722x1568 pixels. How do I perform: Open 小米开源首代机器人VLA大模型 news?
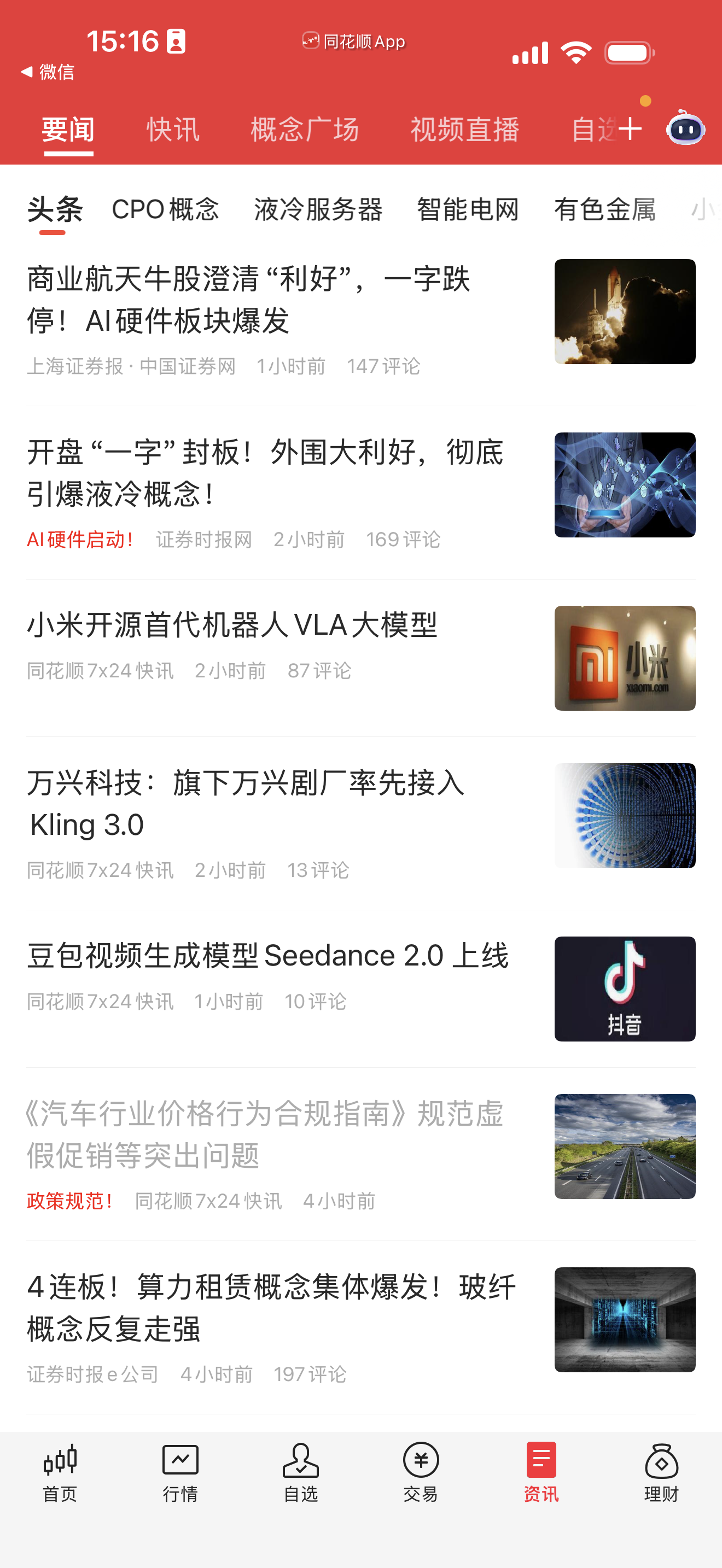(232, 625)
